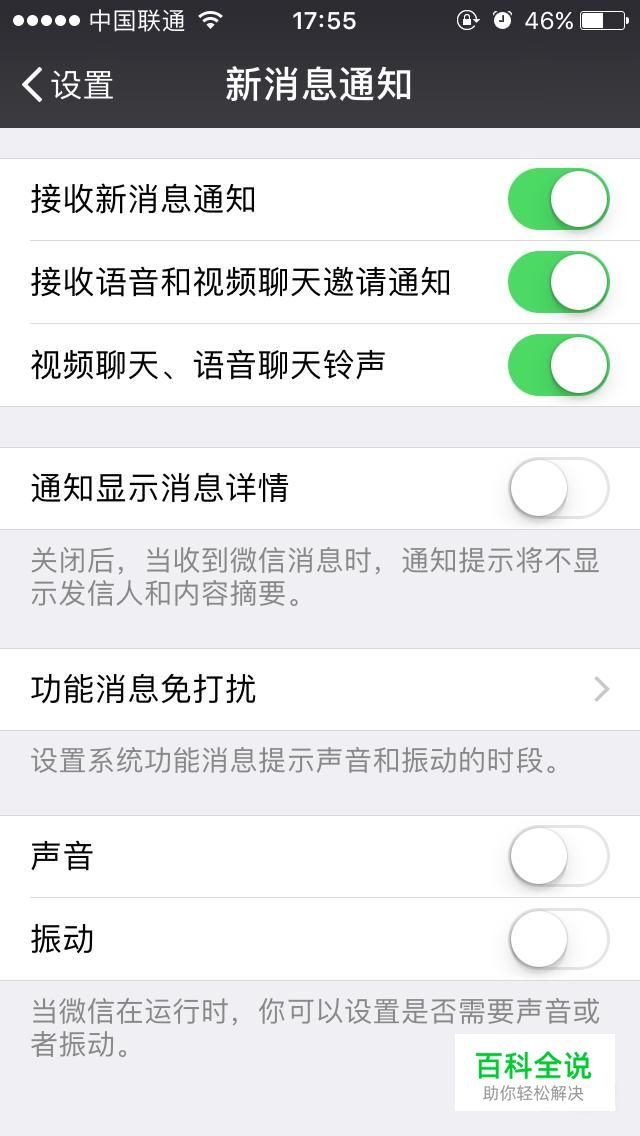Viewport: 640px width, 1136px height.
Task: Disable 接收语音和视频聊天邀请通知
Action: [x=559, y=282]
